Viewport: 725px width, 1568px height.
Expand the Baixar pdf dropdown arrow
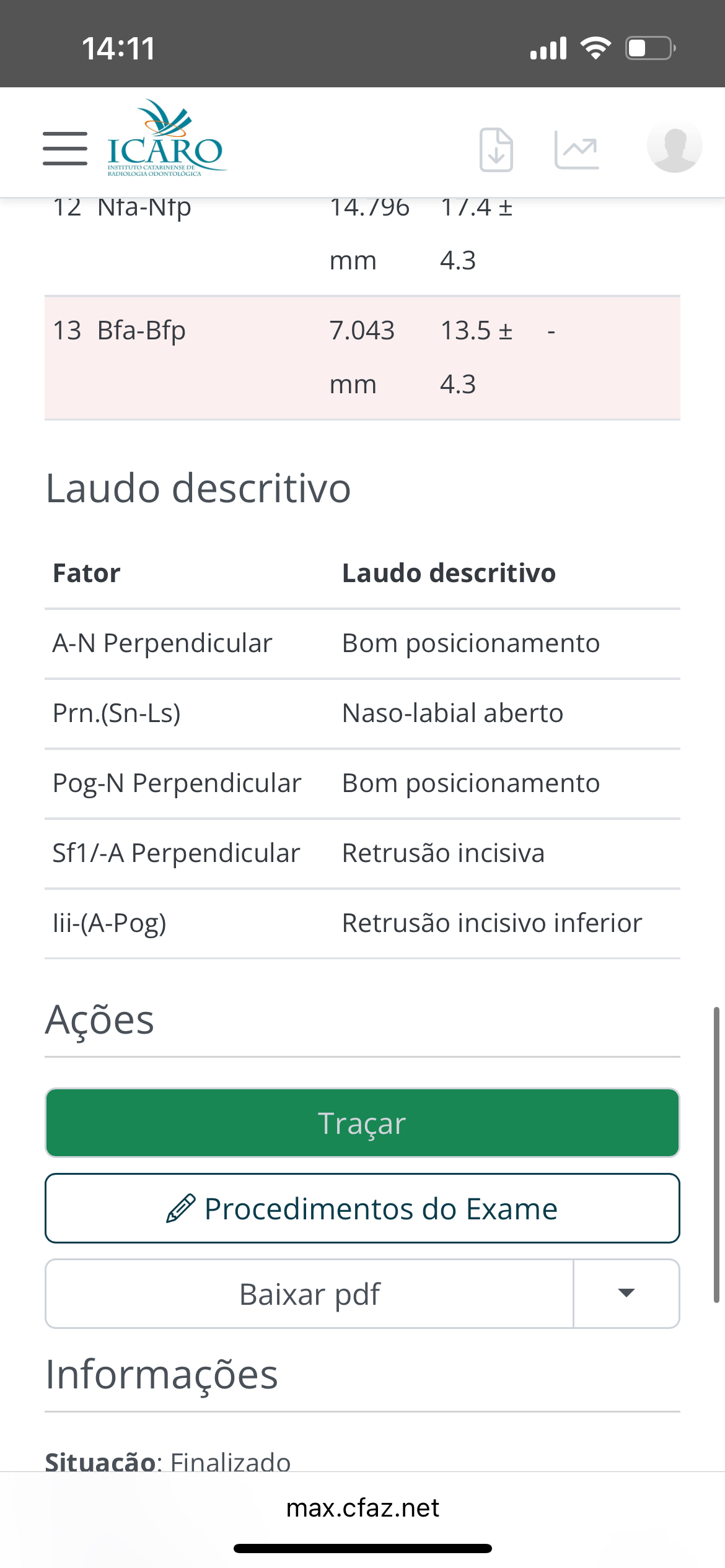click(626, 1293)
